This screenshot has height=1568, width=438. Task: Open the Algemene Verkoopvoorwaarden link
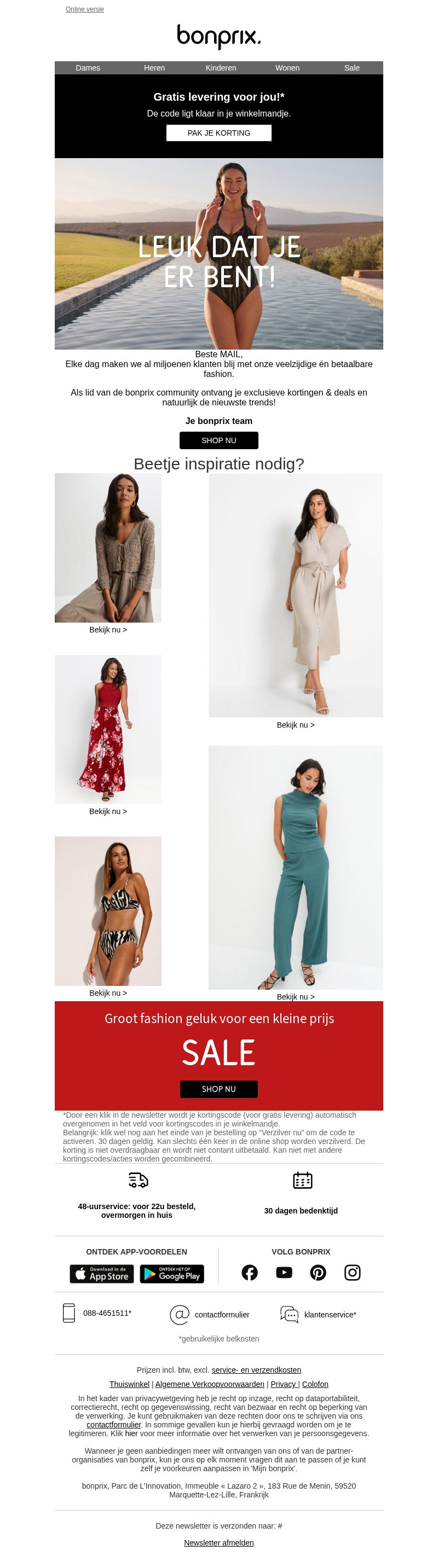210,1384
